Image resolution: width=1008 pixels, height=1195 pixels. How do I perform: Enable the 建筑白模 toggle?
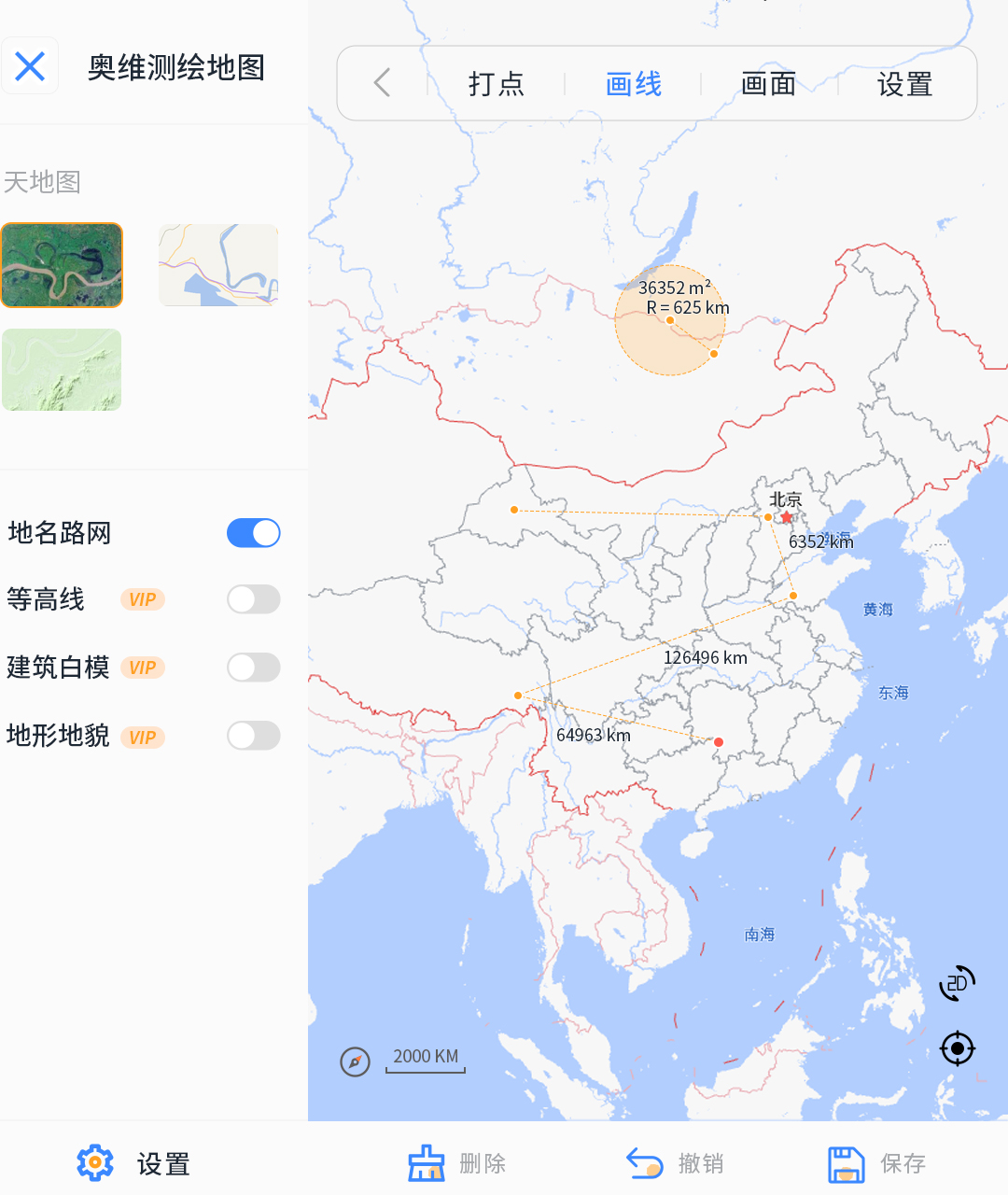click(253, 668)
